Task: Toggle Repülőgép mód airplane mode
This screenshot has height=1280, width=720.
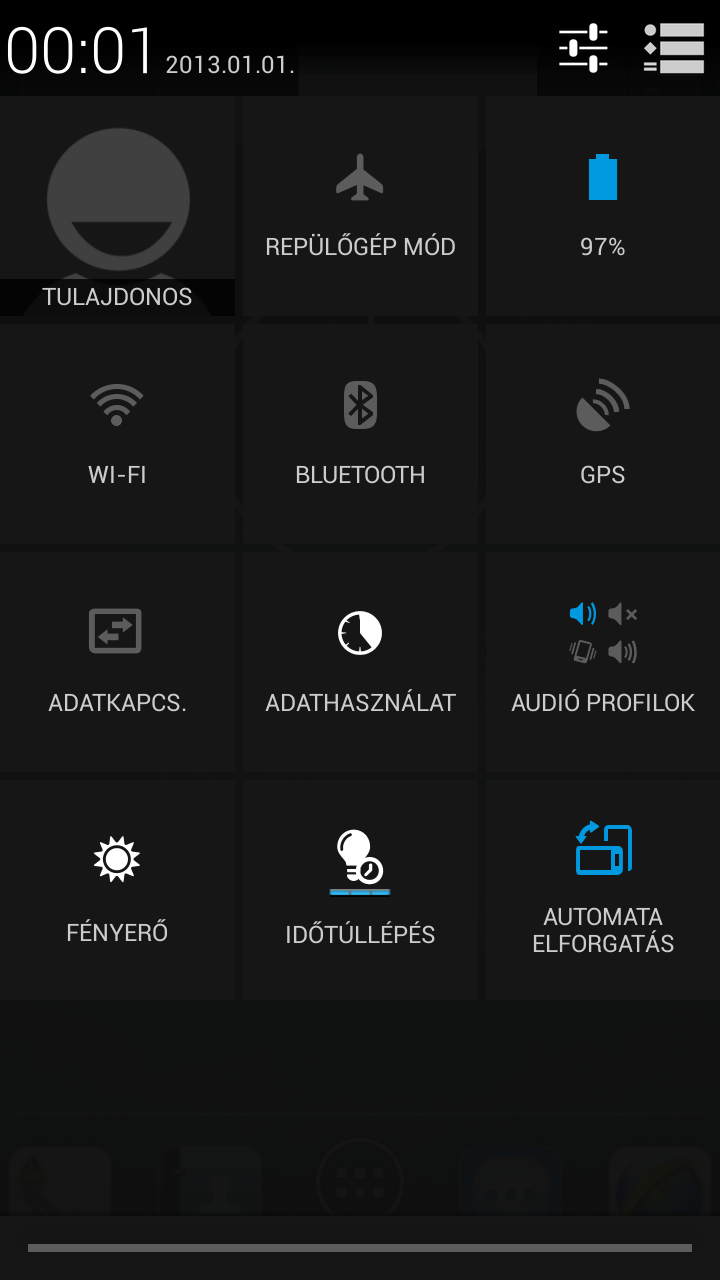Action: [x=360, y=208]
